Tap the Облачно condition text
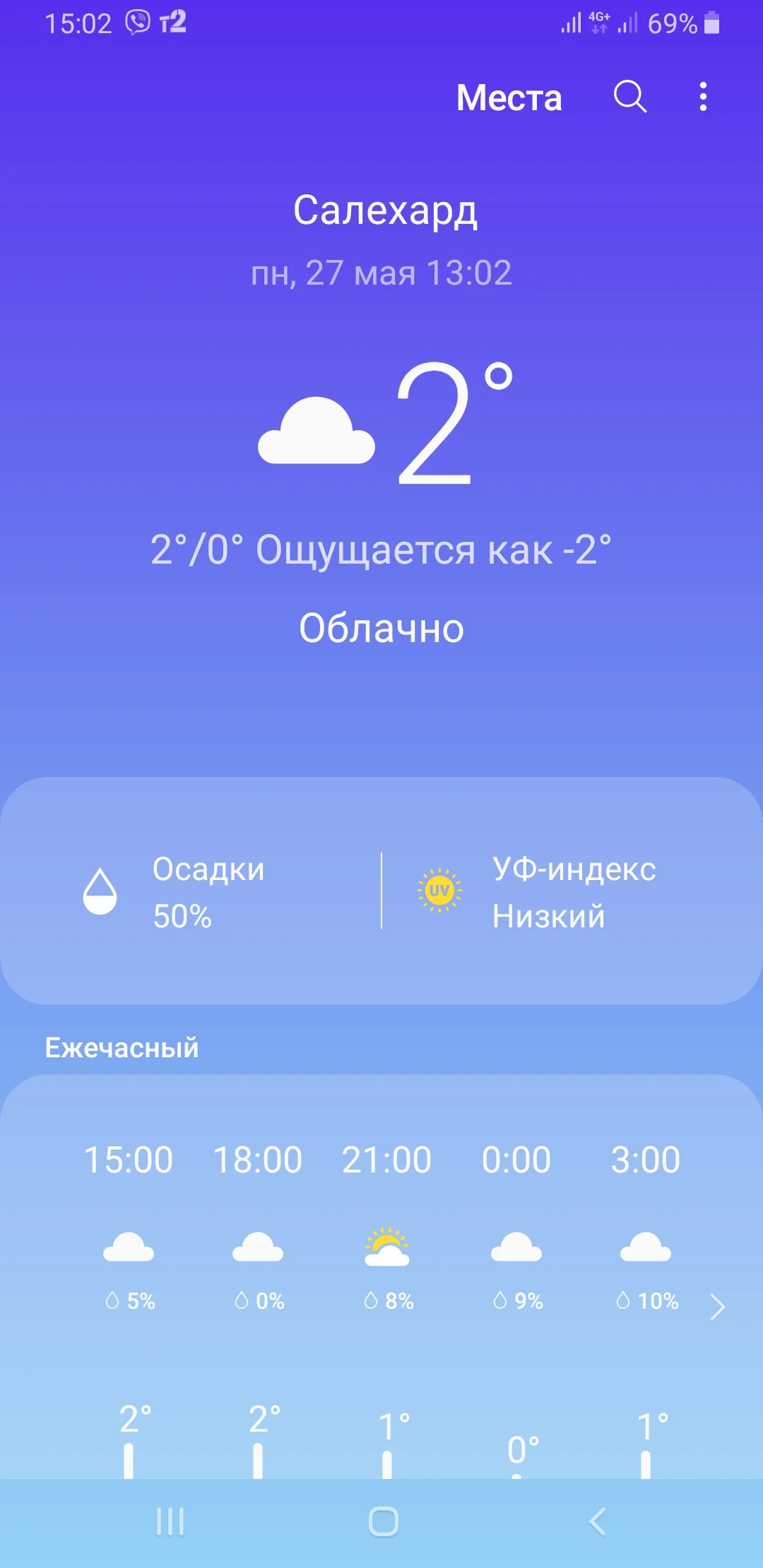This screenshot has height=1568, width=763. point(381,627)
